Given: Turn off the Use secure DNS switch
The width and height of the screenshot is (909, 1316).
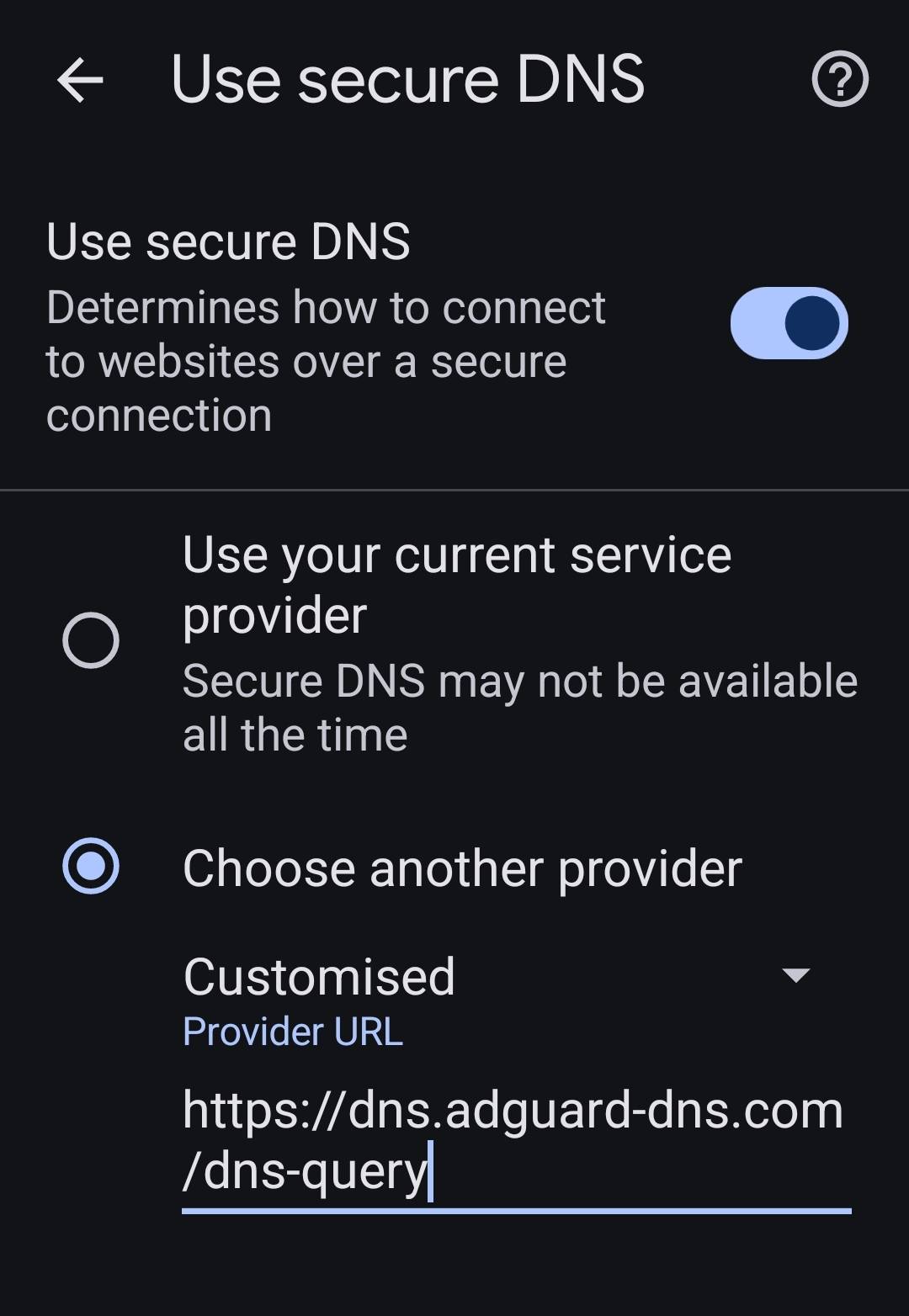Looking at the screenshot, I should coord(789,323).
